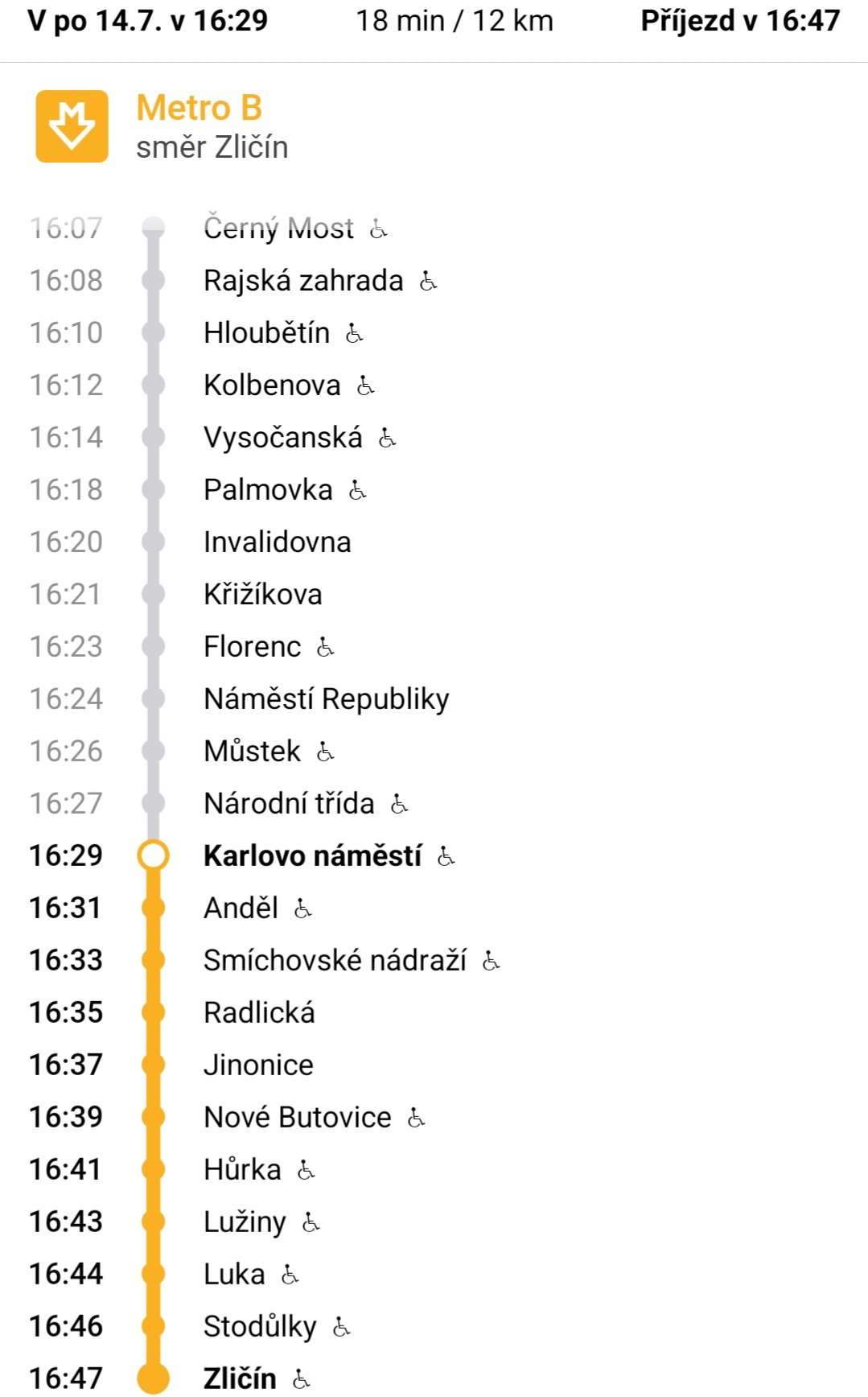Tap the Smíchovské nádraží station row

click(434, 960)
